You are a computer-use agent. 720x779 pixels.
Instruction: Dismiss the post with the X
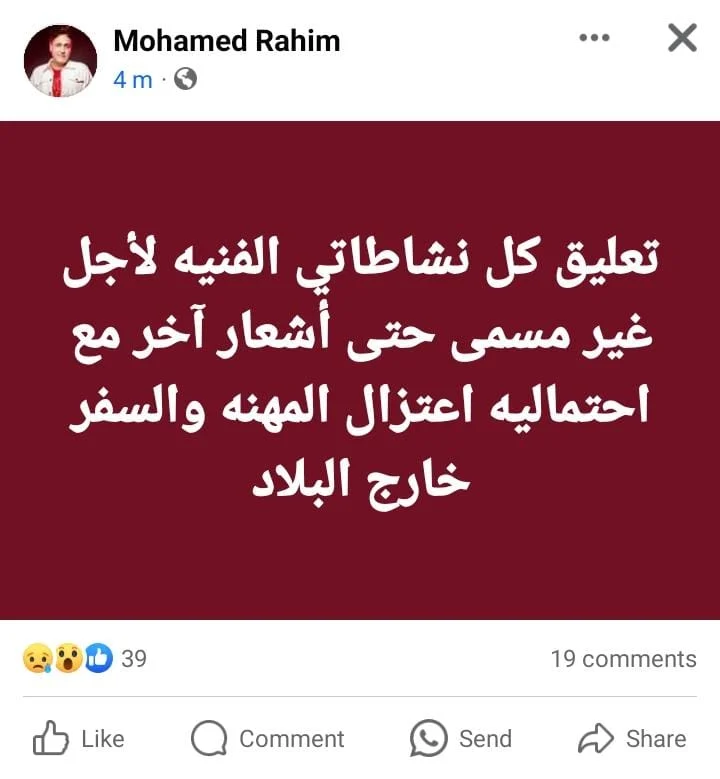[x=682, y=38]
